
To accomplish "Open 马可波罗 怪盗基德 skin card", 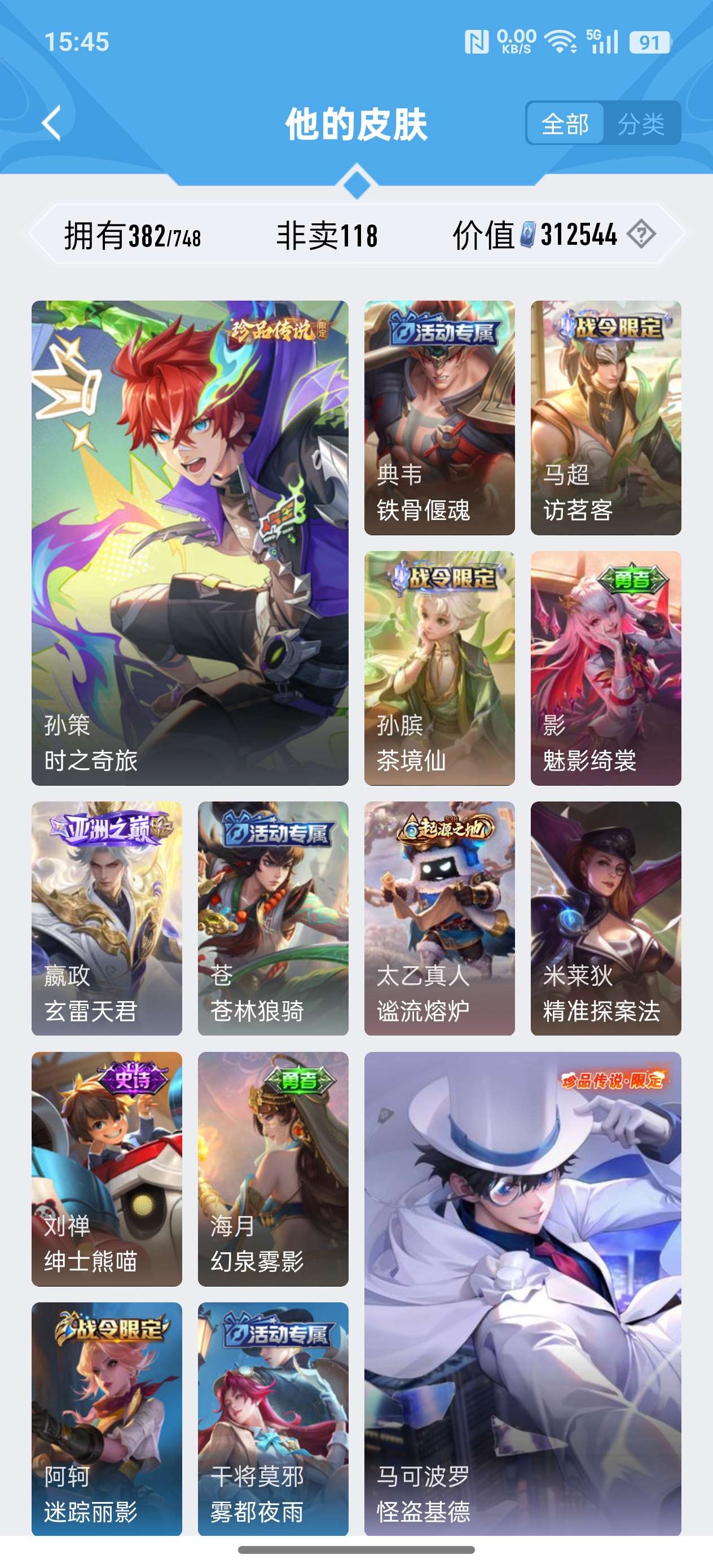I will point(522,1293).
